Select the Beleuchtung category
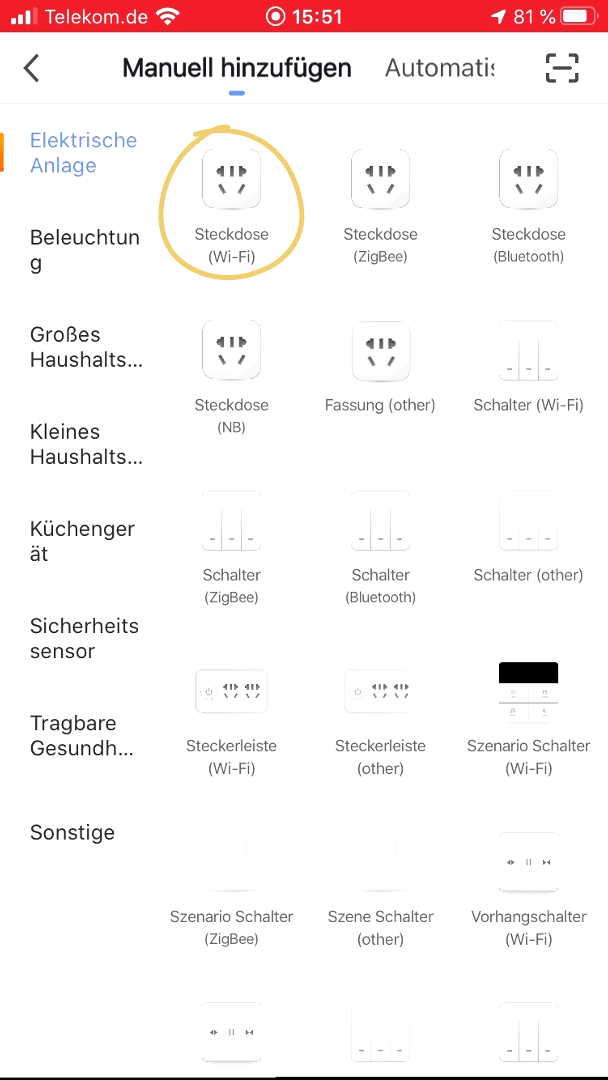The width and height of the screenshot is (608, 1080). click(x=84, y=250)
